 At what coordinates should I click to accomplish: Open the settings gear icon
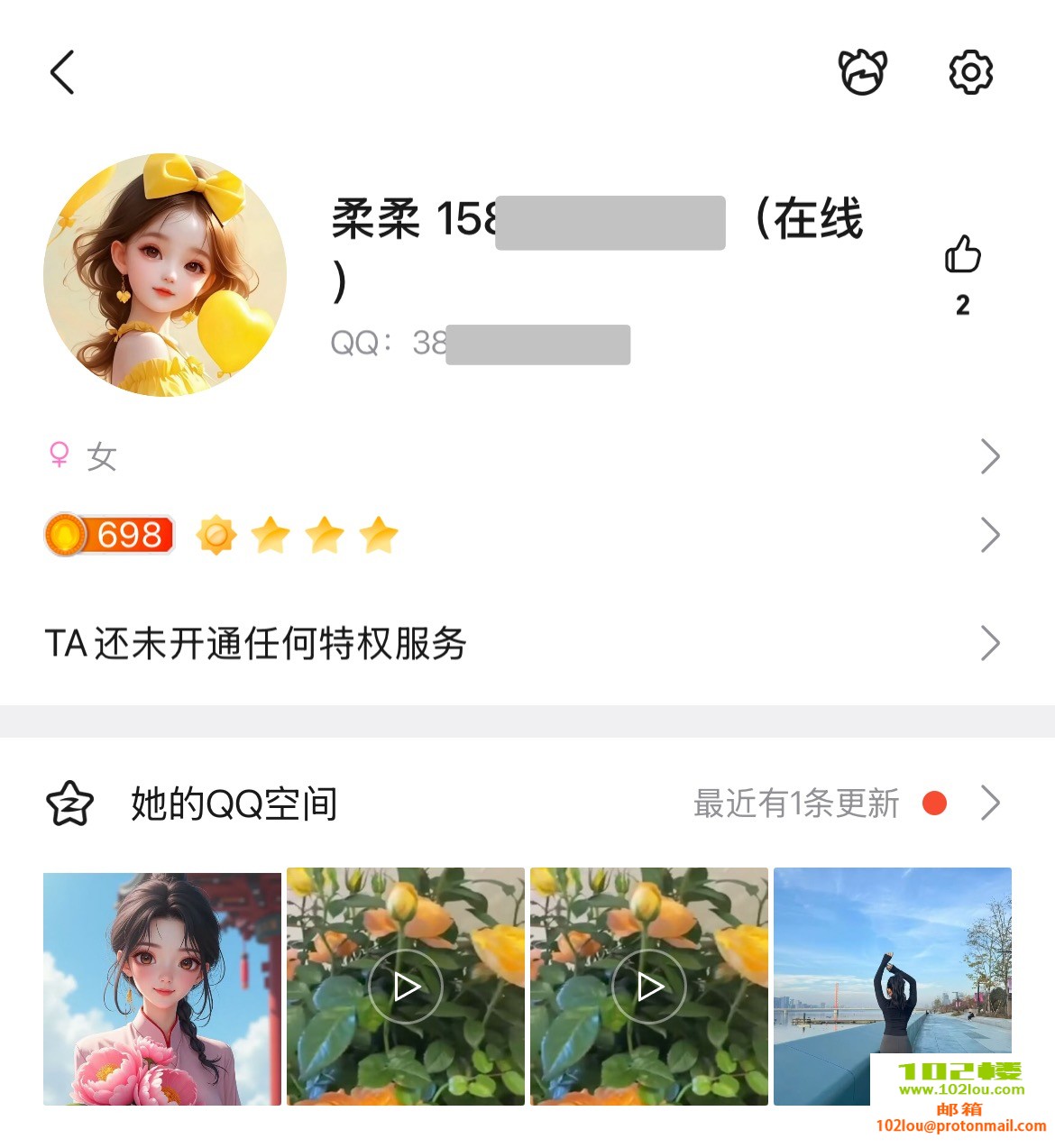(970, 72)
